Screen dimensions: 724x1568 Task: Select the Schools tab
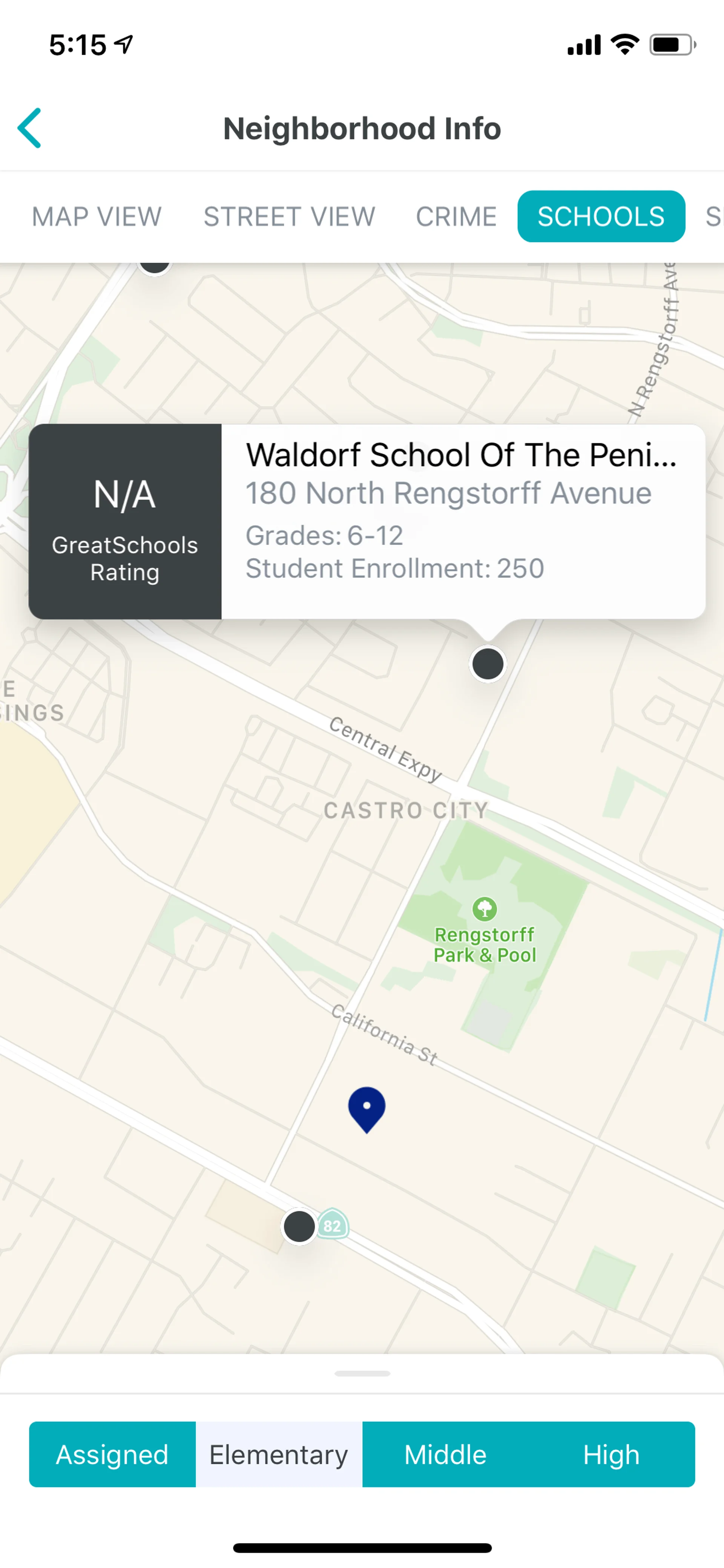(x=600, y=217)
